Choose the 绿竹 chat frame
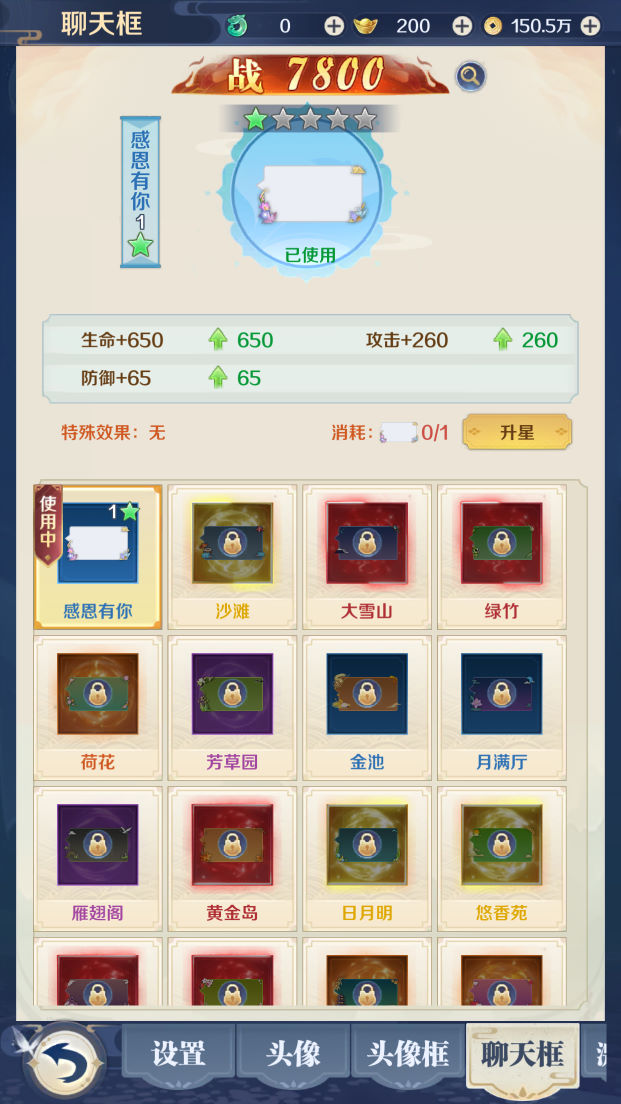621x1104 pixels. coord(501,557)
